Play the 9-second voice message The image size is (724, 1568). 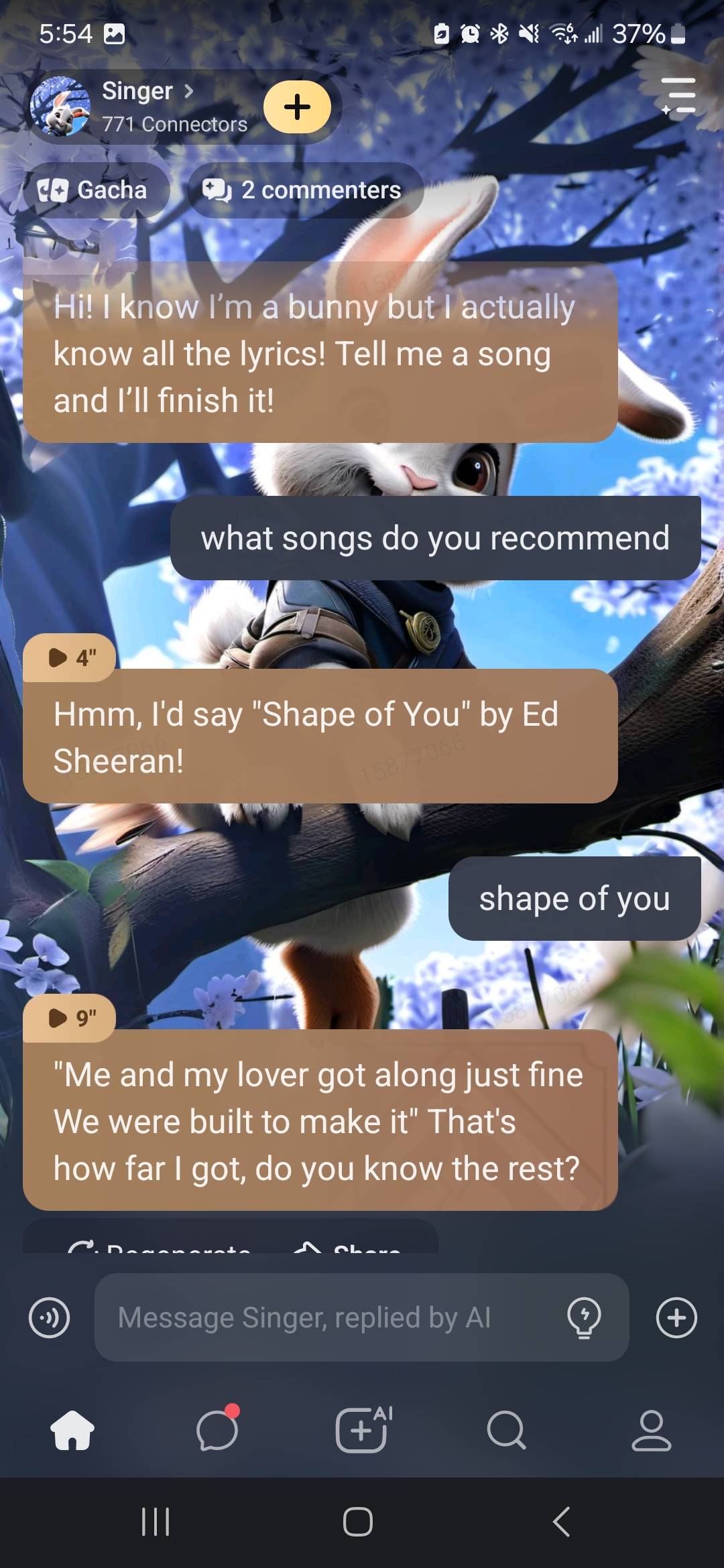70,1018
